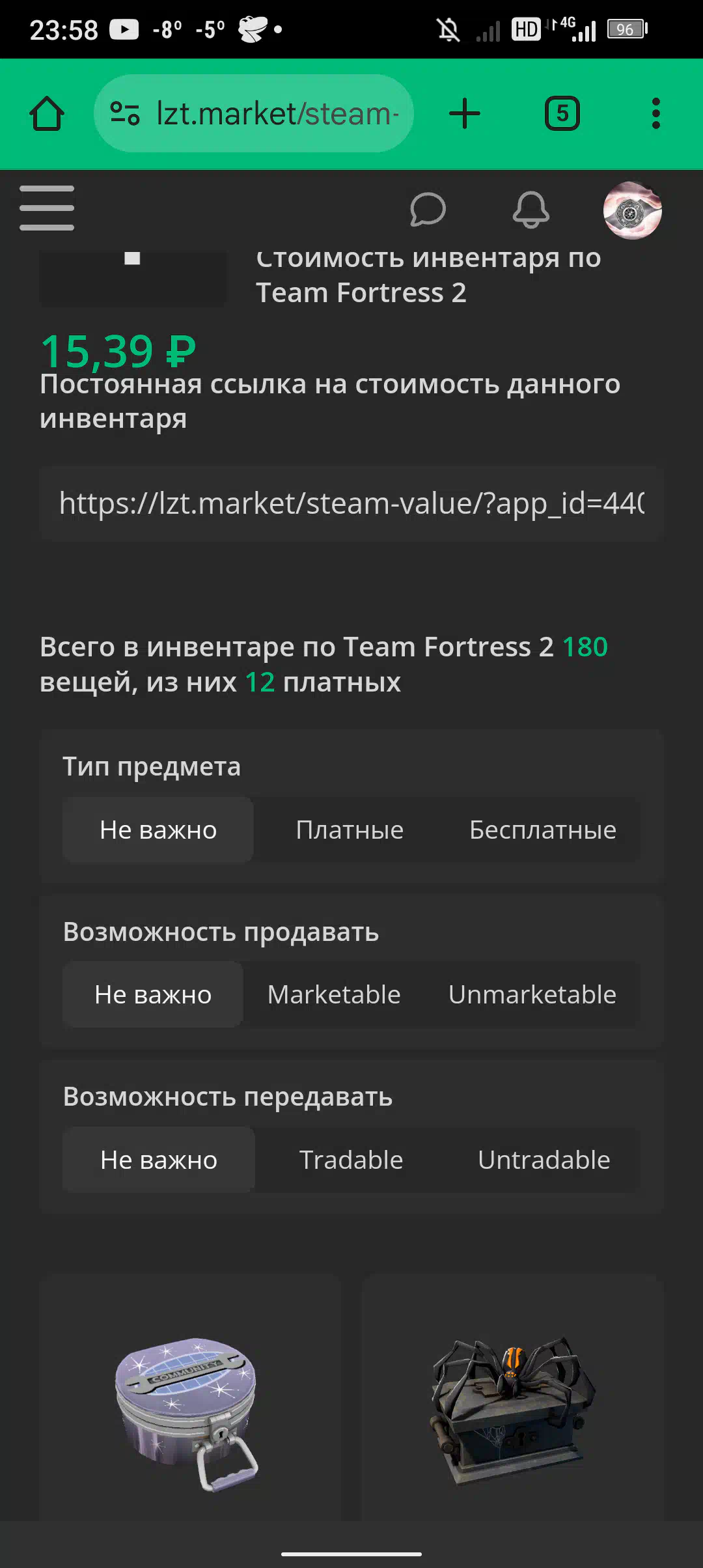
Task: Select Бесплатные under Тип предмета
Action: pyautogui.click(x=543, y=830)
